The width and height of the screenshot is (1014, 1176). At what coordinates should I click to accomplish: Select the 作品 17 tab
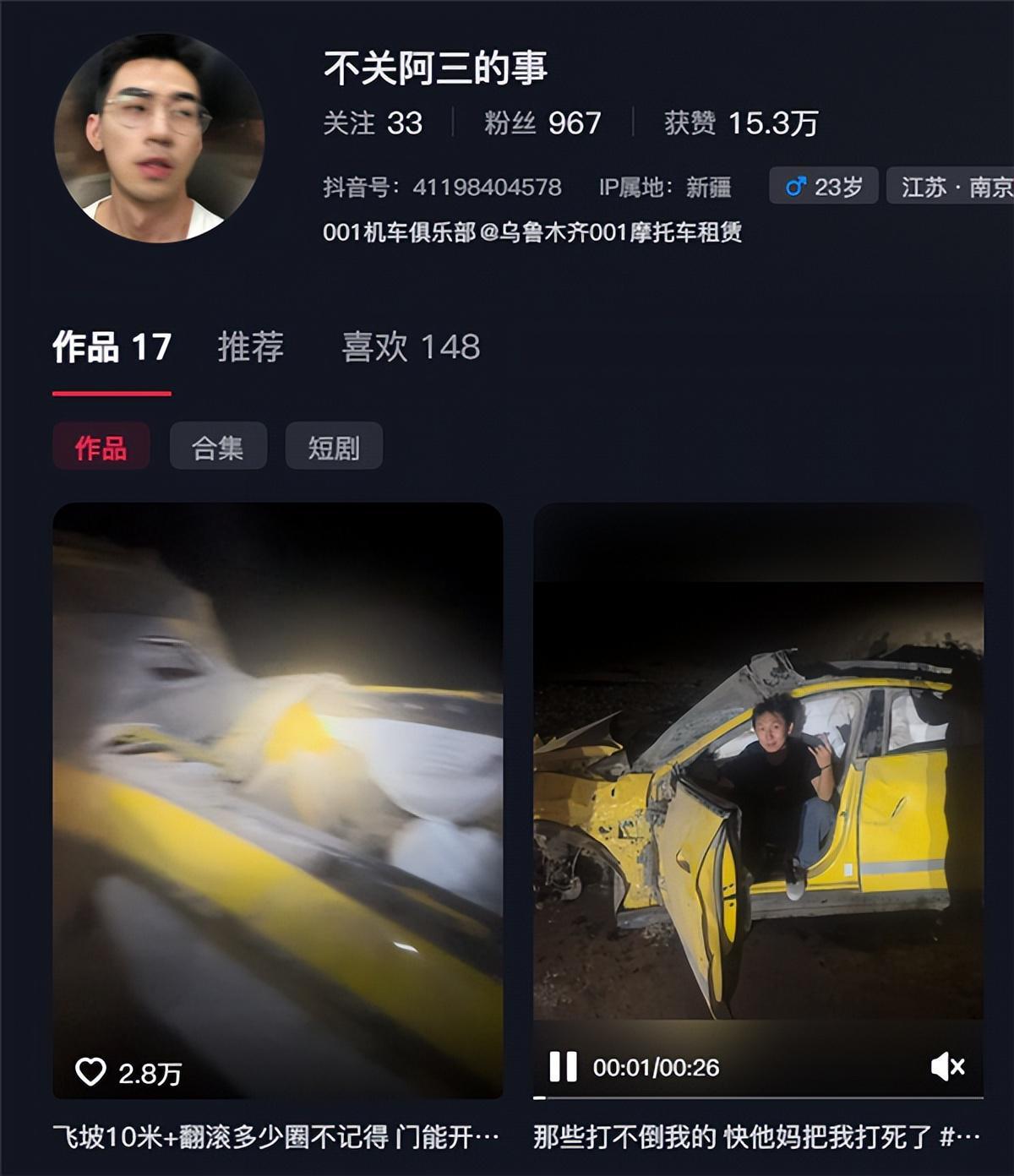click(x=112, y=347)
